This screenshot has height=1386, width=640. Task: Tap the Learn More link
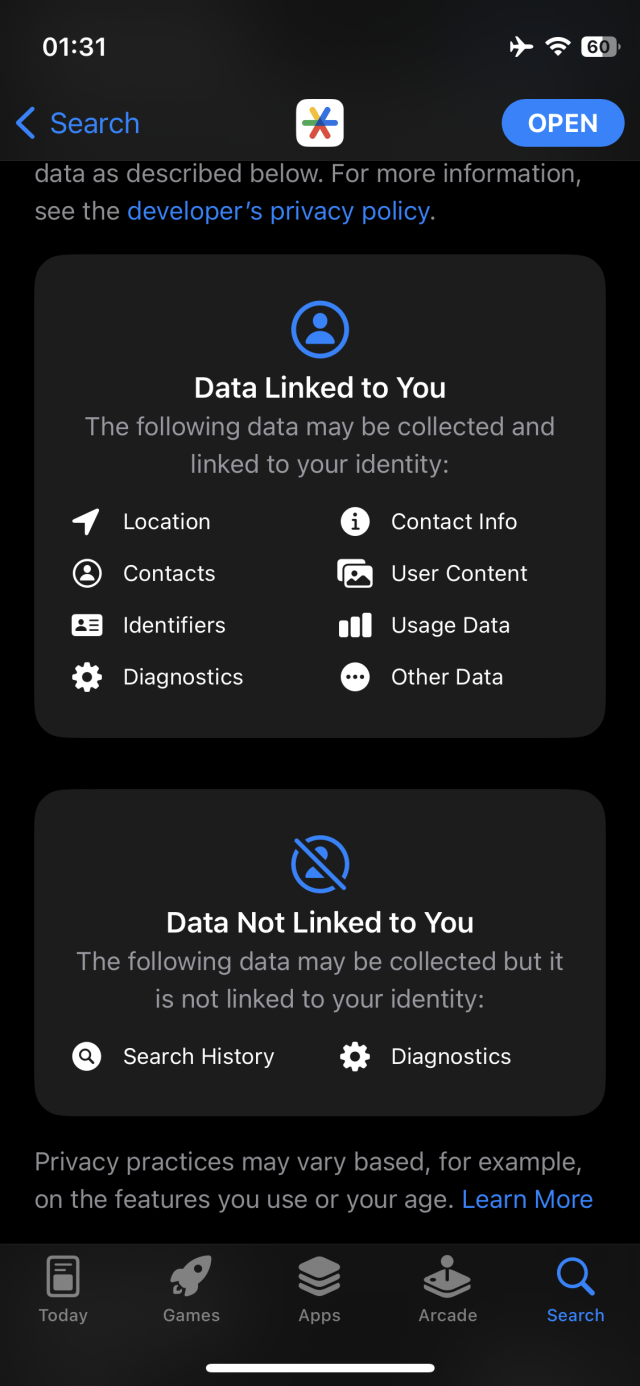[x=527, y=1199]
